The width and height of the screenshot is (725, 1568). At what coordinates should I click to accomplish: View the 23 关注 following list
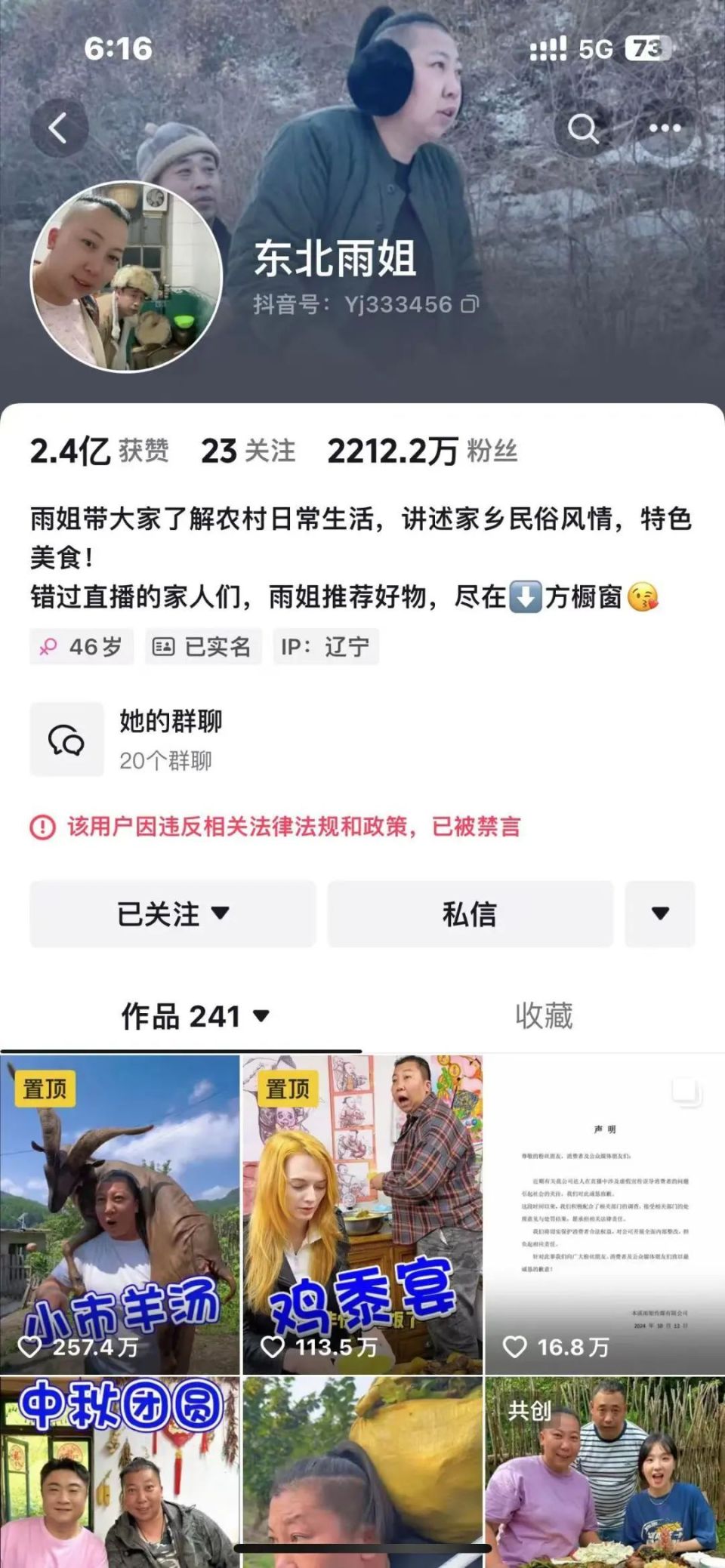coord(248,451)
